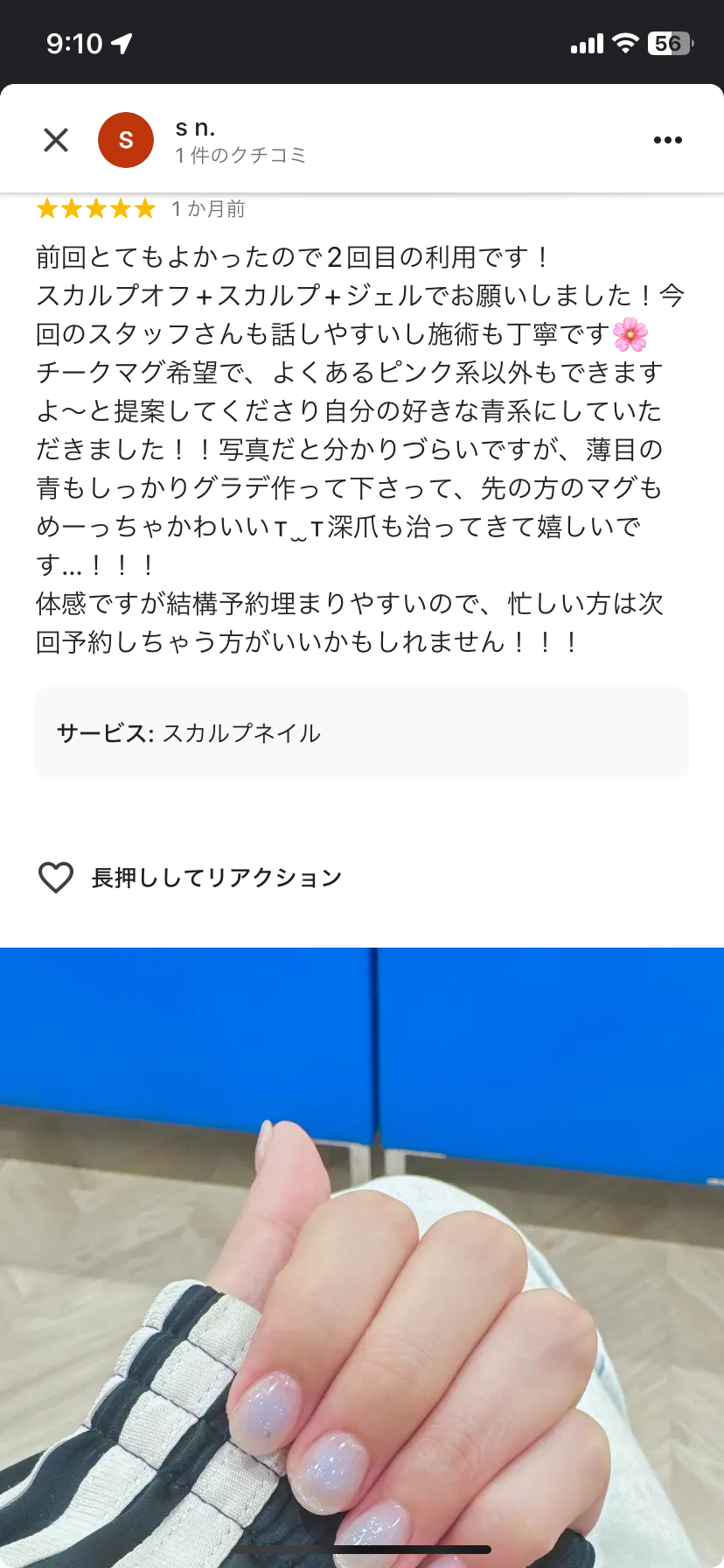
Task: Tap the heart reaction icon
Action: (x=56, y=878)
